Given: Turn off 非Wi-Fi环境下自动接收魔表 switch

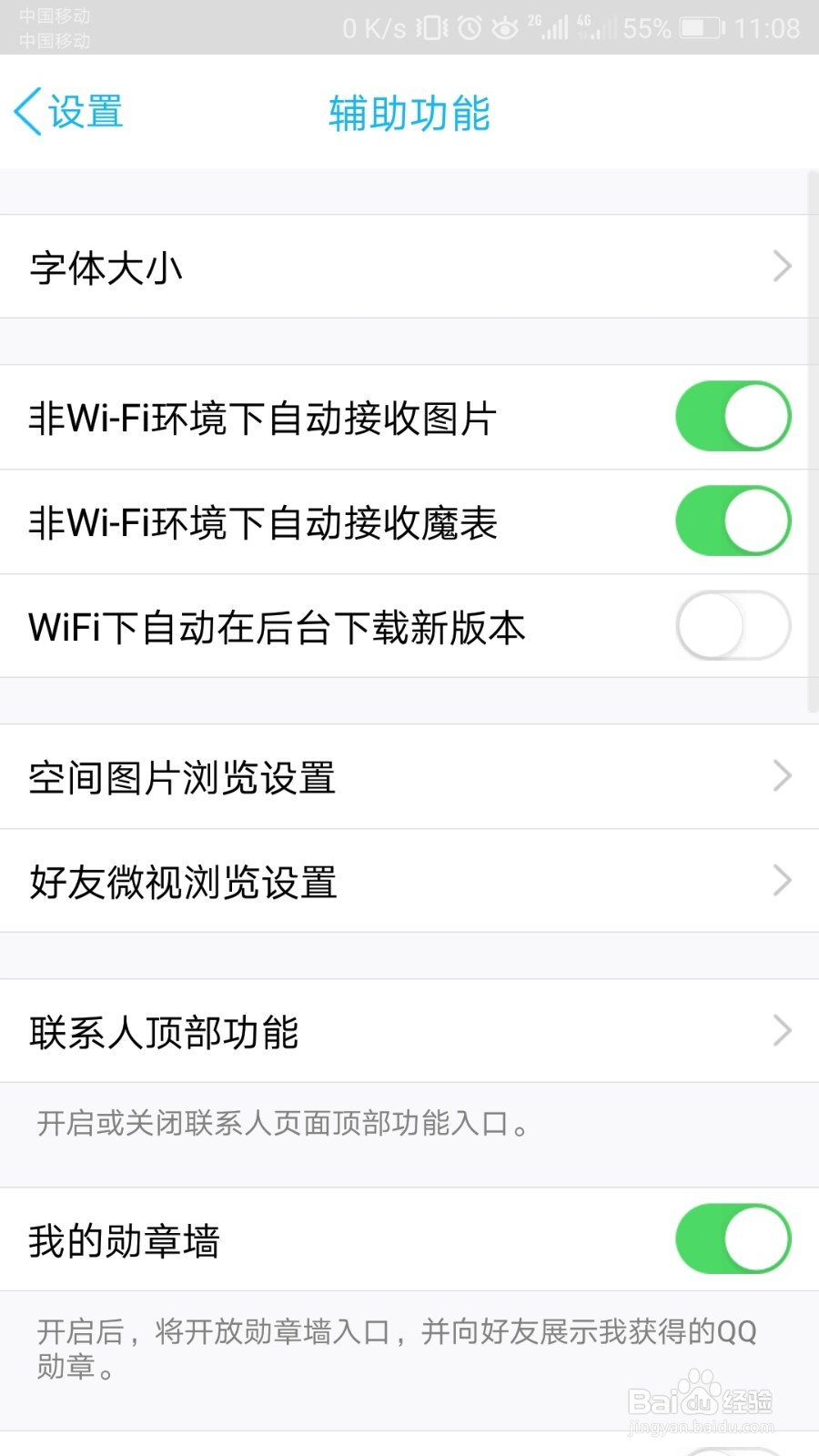Looking at the screenshot, I should point(733,521).
